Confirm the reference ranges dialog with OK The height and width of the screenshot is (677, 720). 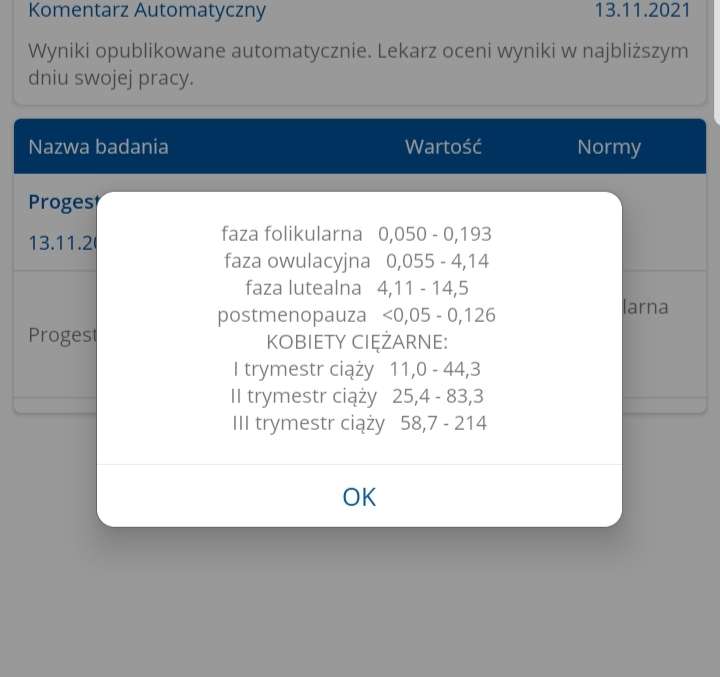(x=359, y=496)
